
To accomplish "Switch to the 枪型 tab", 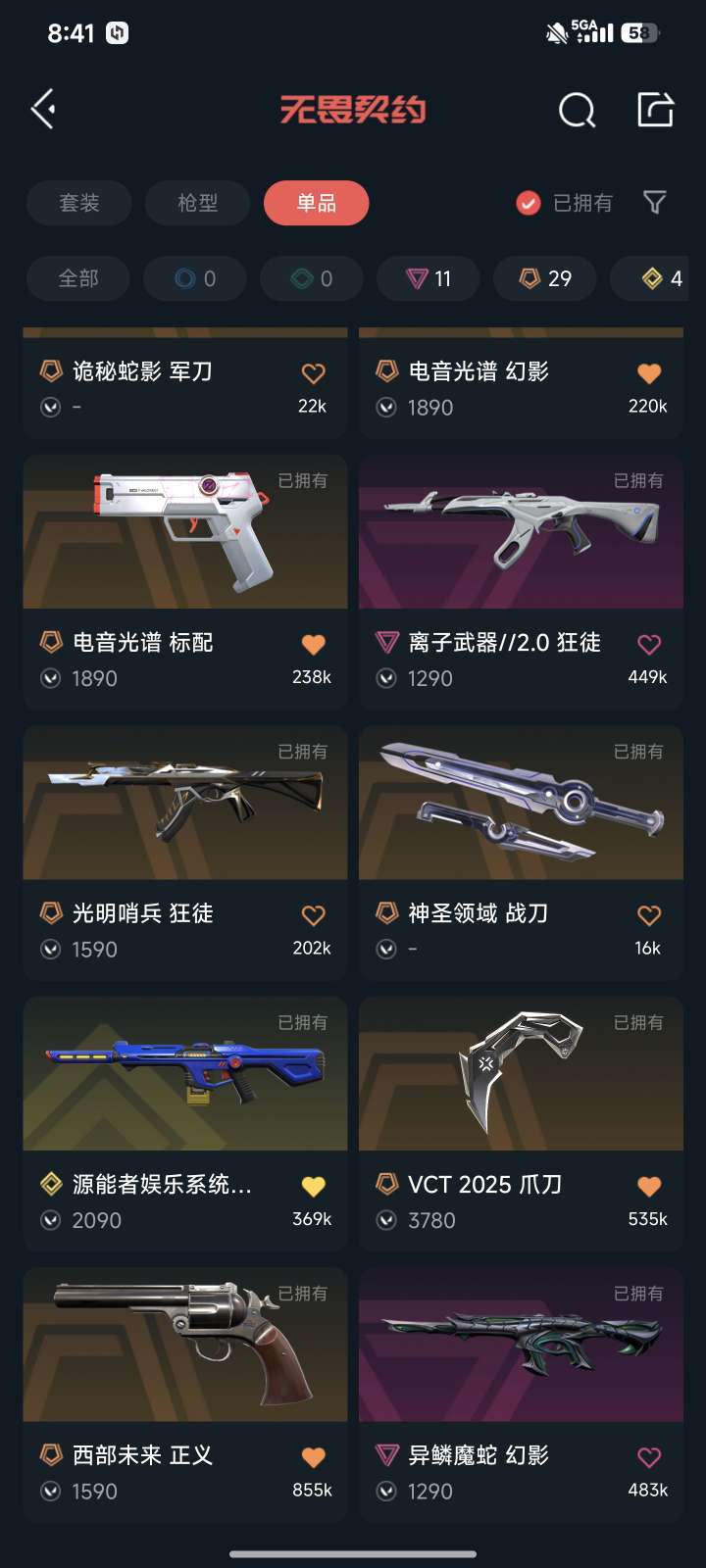I will (198, 203).
